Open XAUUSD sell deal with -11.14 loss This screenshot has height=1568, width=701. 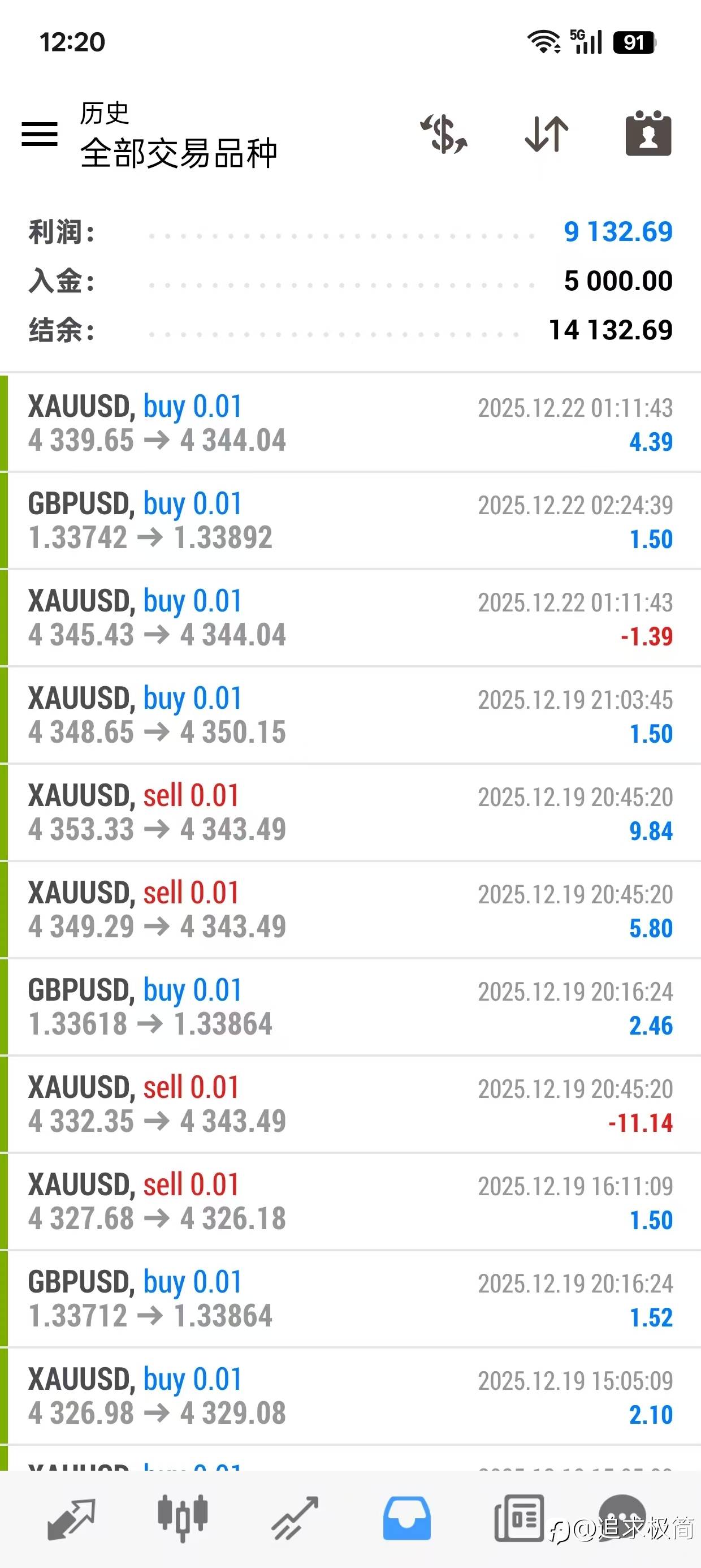350,1105
